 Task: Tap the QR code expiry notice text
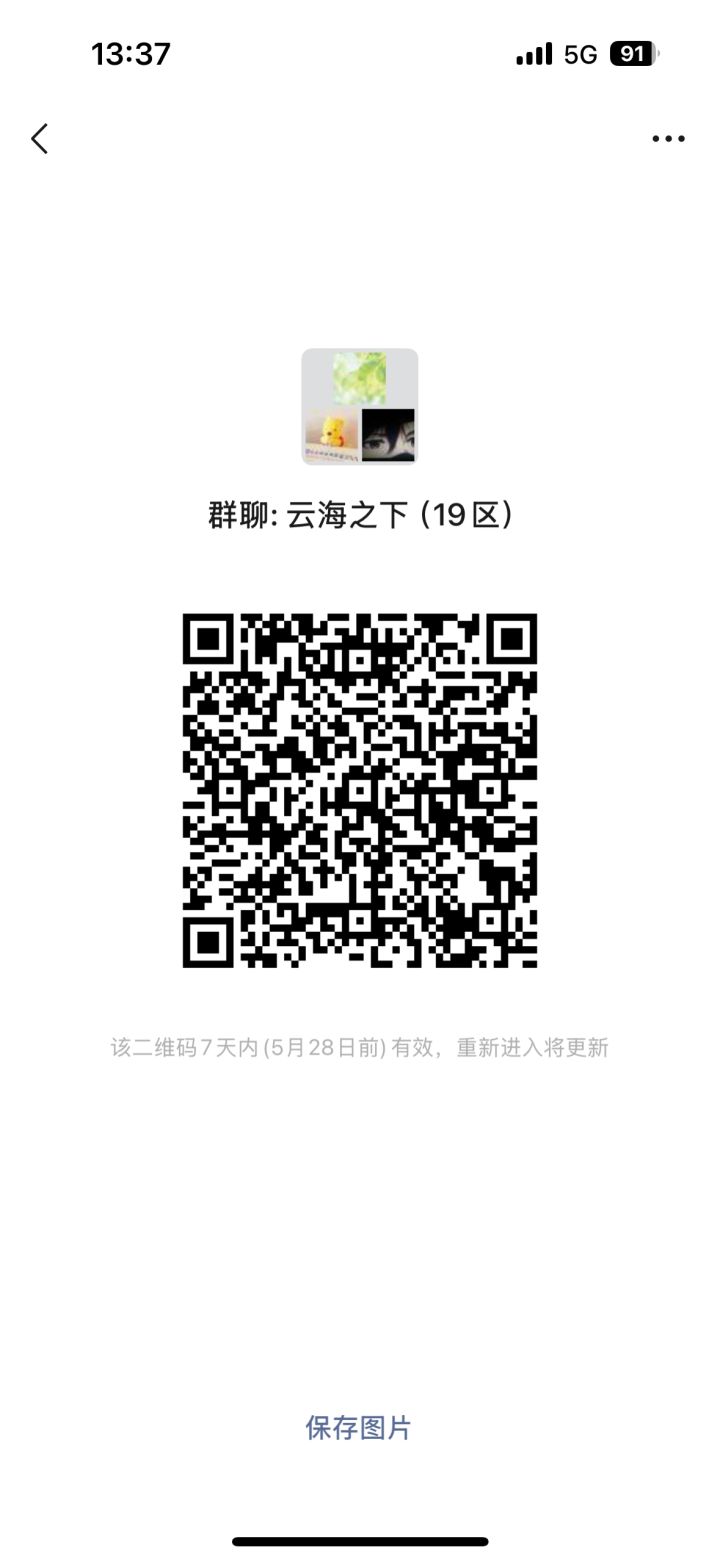(x=360, y=1046)
